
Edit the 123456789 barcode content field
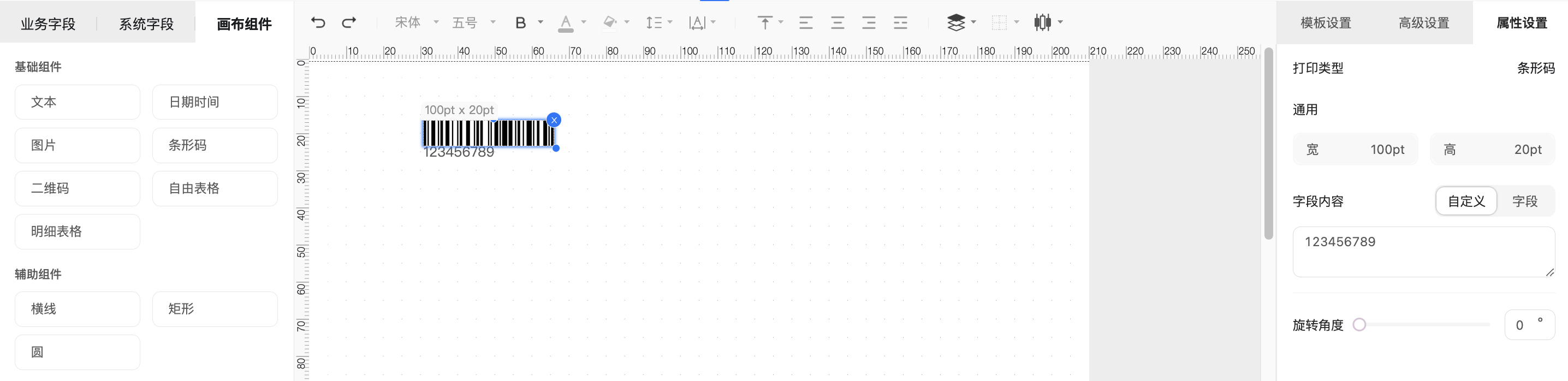coord(1423,252)
